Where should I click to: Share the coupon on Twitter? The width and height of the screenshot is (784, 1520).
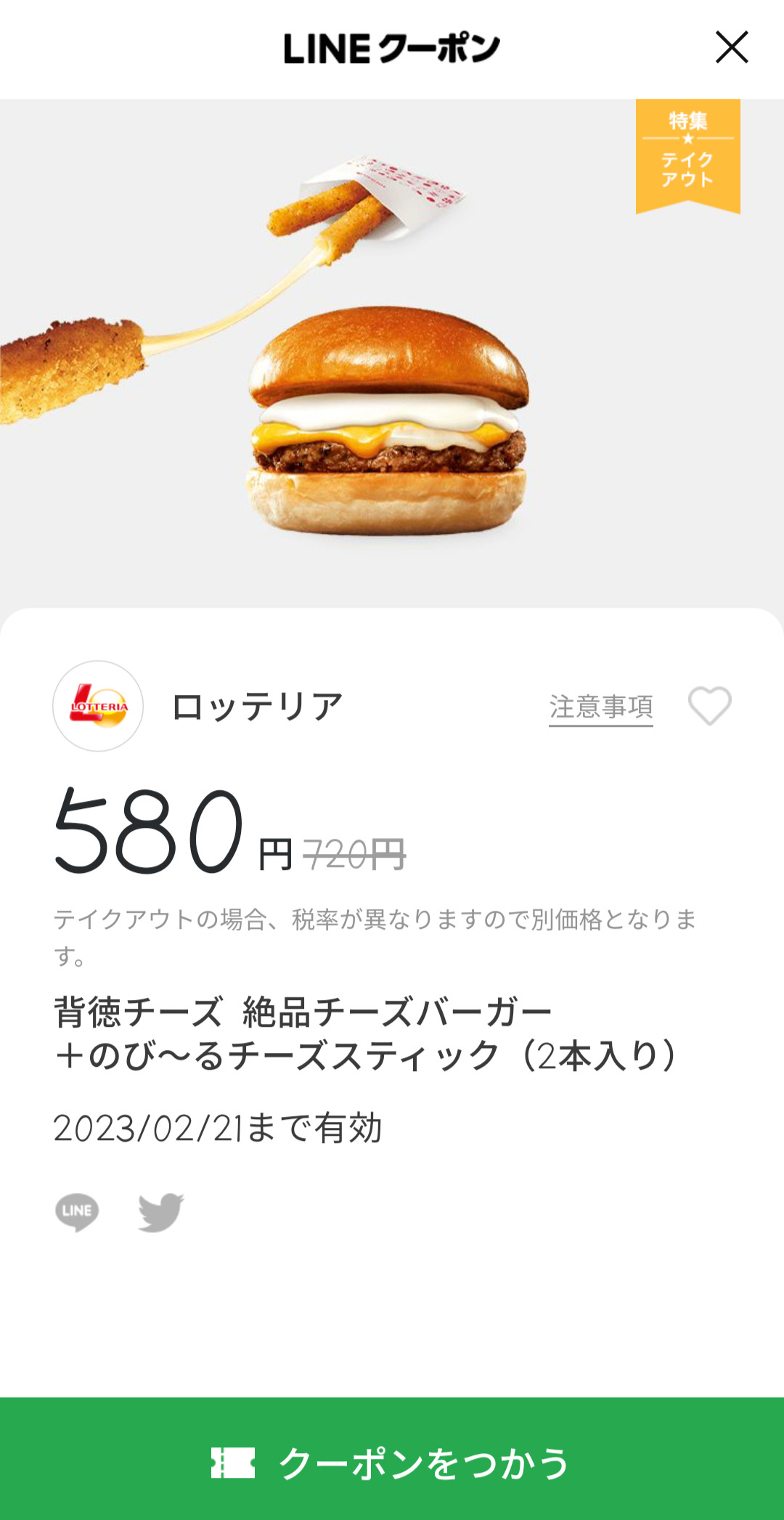point(160,1212)
